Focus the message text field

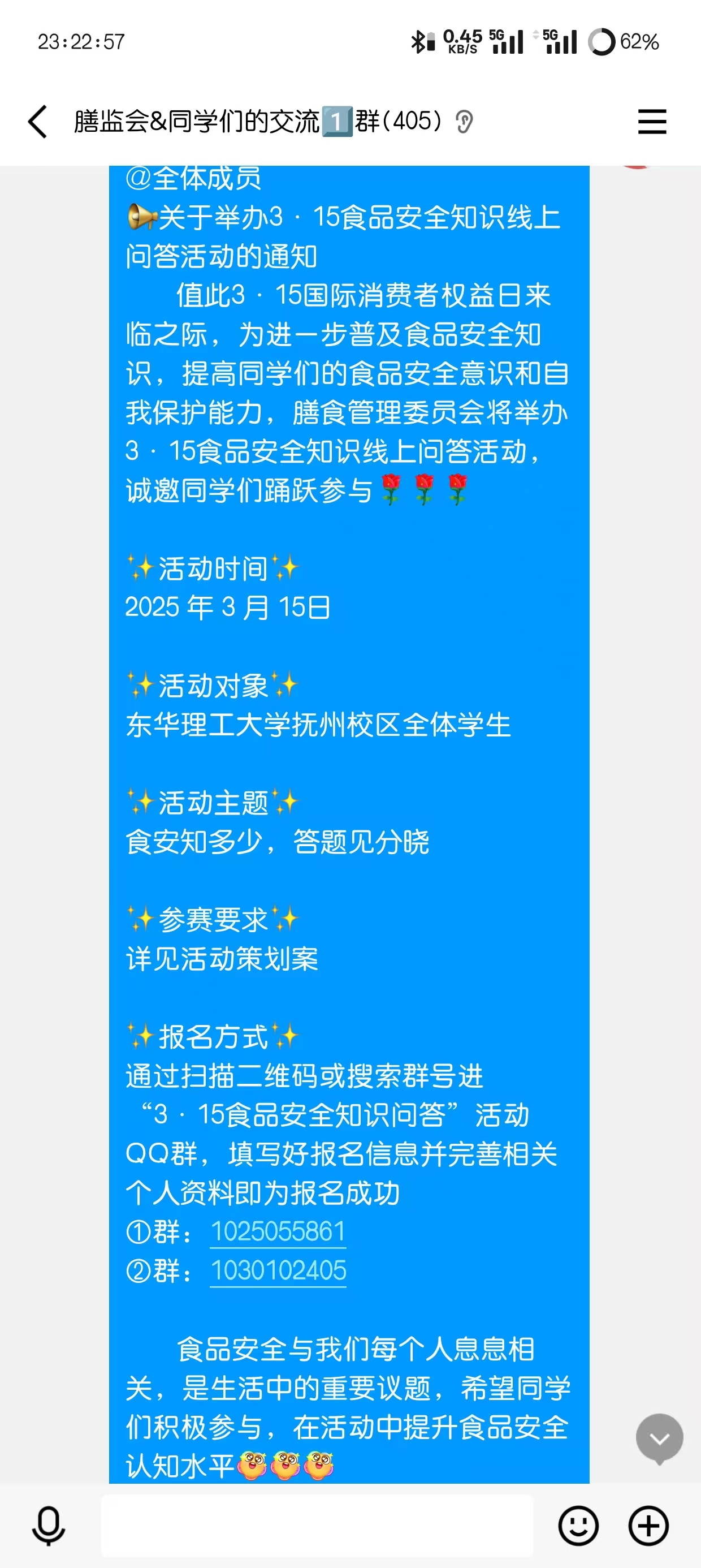[317, 1526]
